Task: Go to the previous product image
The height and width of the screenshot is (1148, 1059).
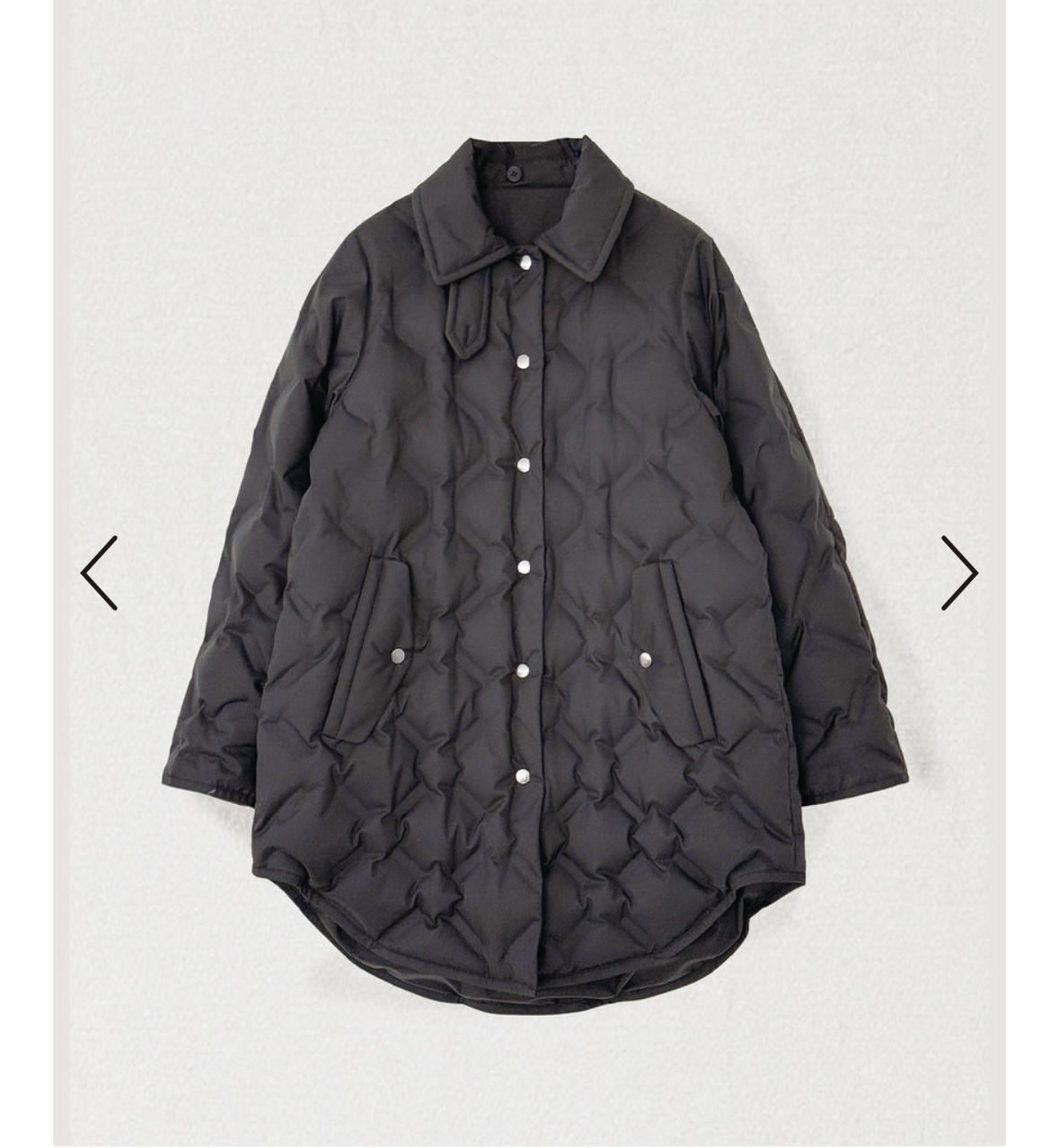Action: 99,573
